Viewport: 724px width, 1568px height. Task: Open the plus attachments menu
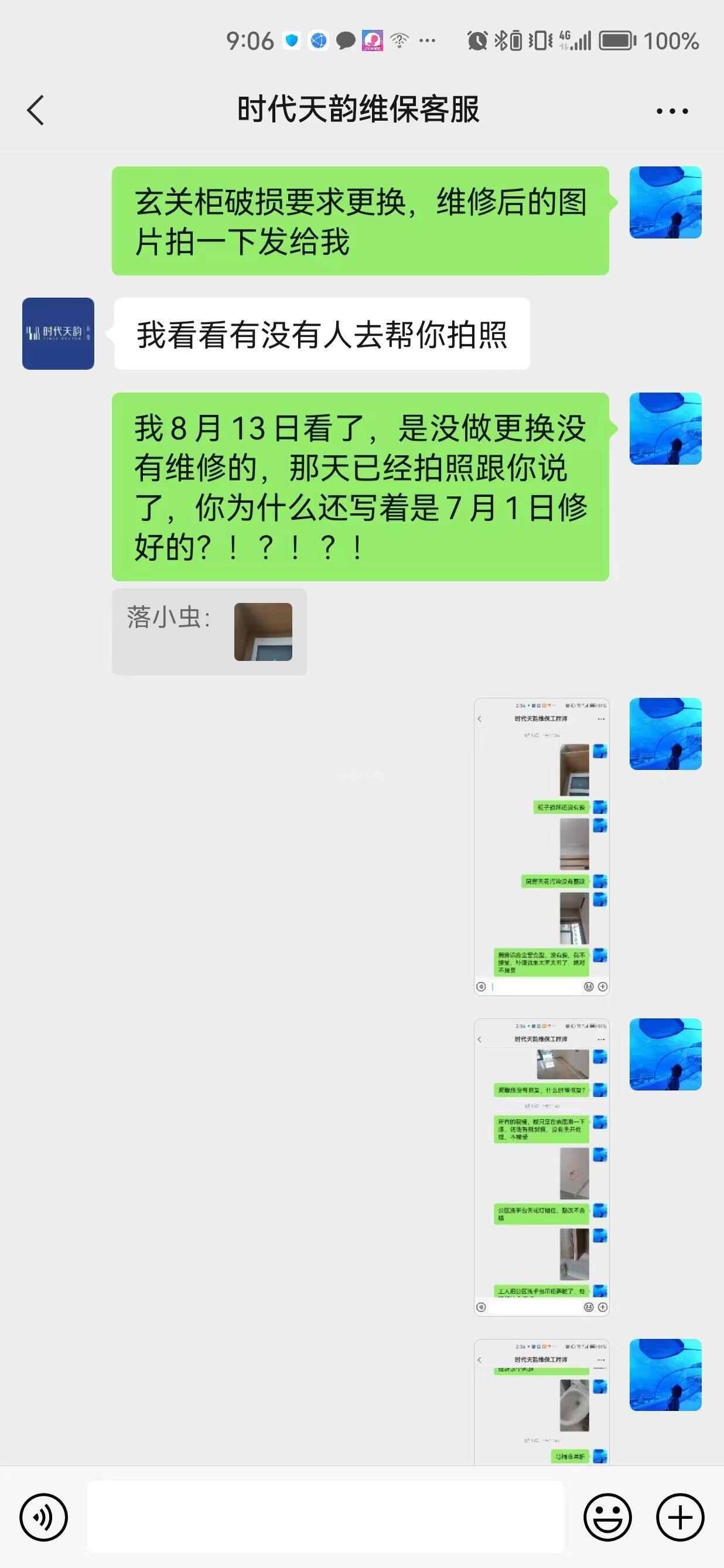click(x=680, y=1518)
